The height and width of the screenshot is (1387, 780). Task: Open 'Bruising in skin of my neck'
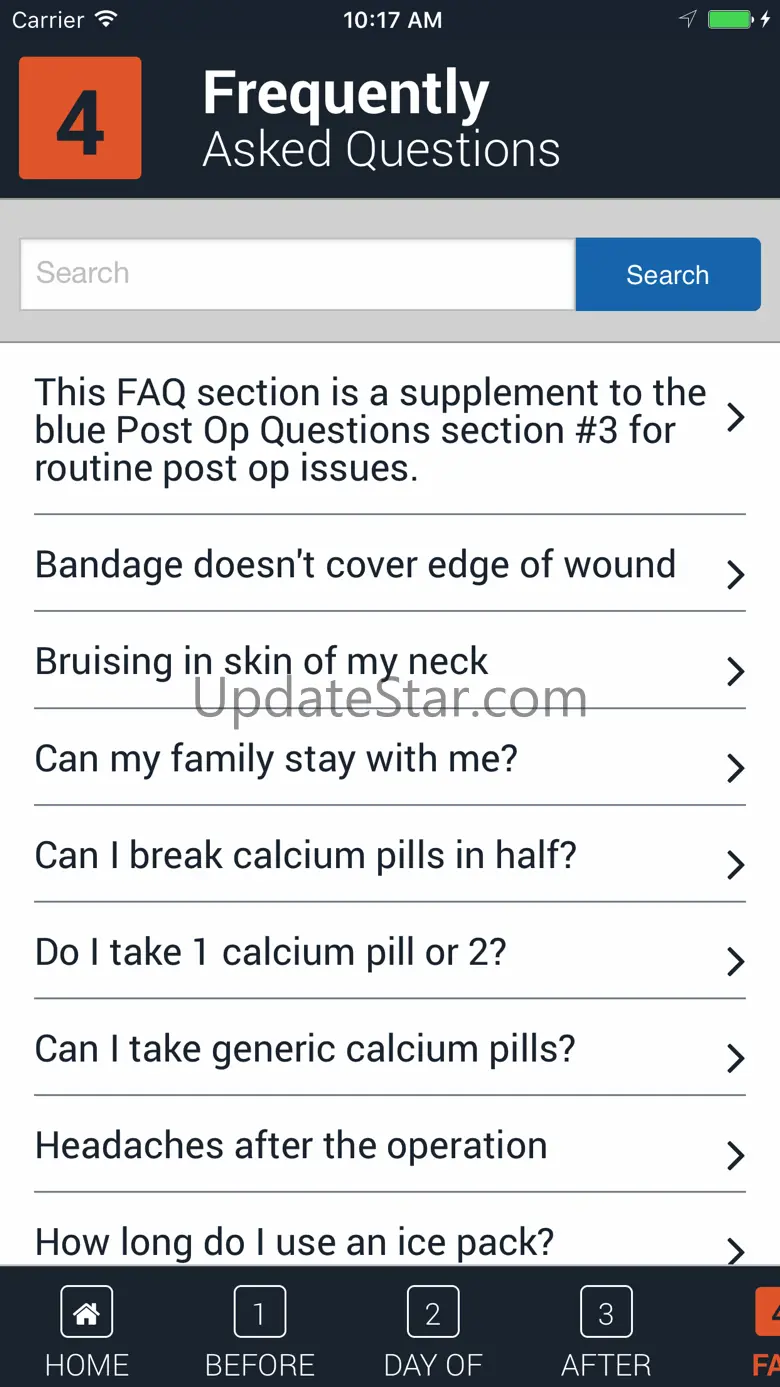390,662
